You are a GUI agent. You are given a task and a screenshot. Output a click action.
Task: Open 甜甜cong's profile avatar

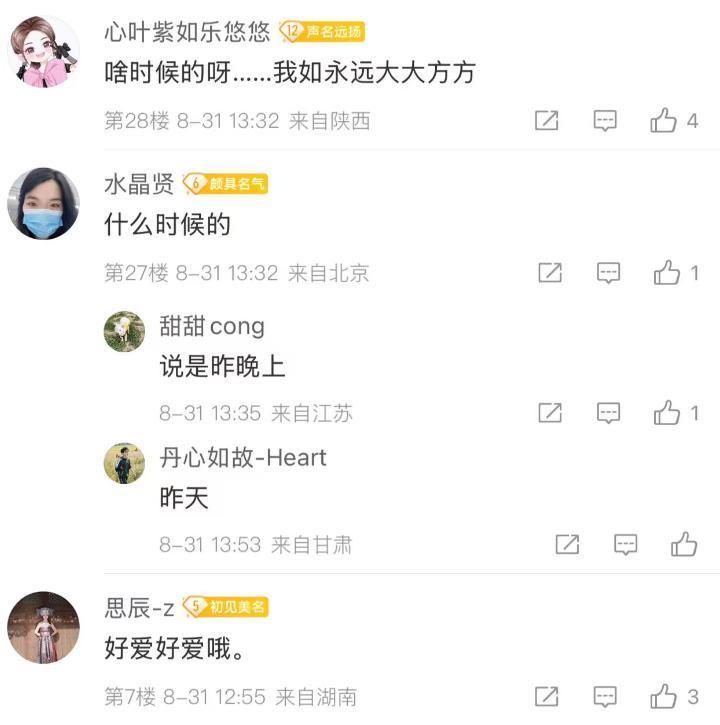[x=124, y=331]
